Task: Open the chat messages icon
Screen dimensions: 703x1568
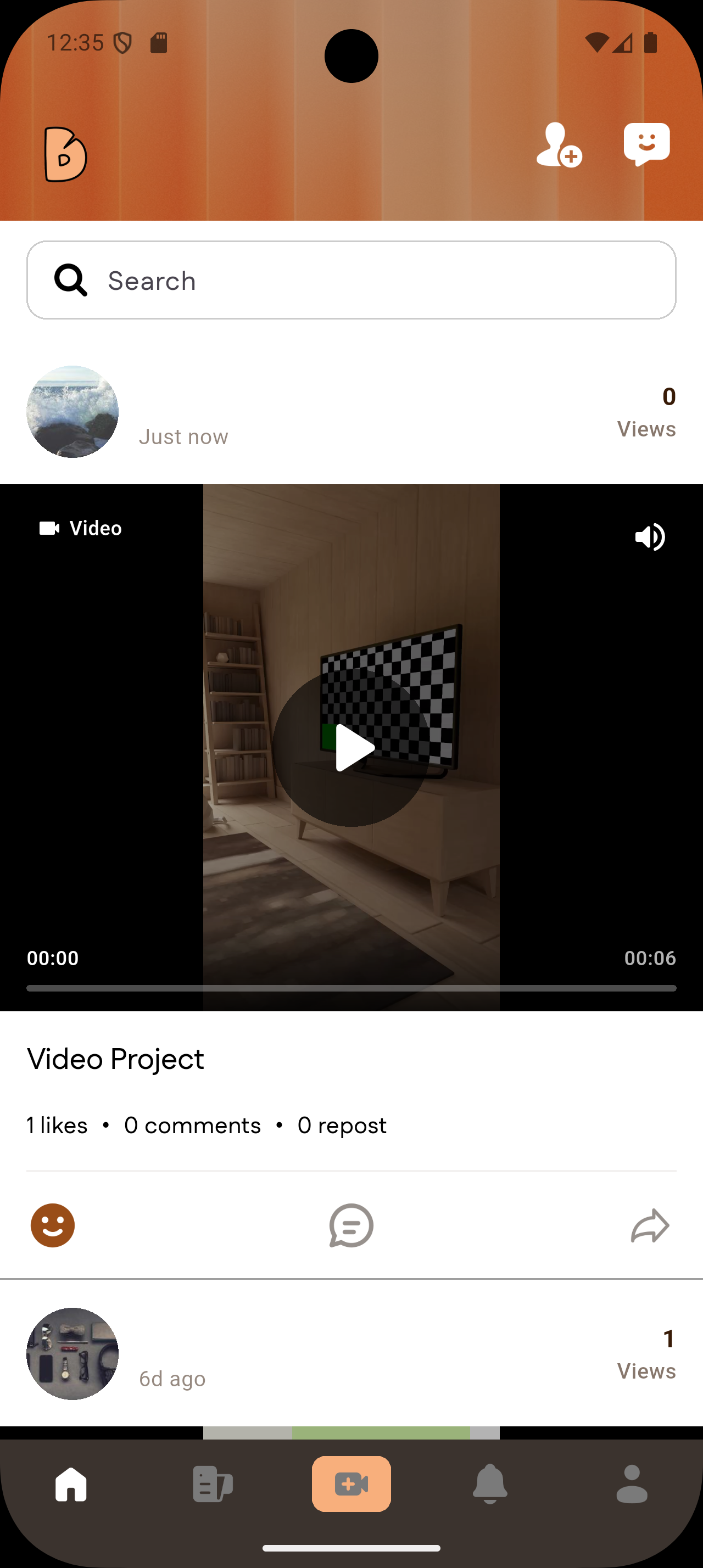Action: click(646, 144)
